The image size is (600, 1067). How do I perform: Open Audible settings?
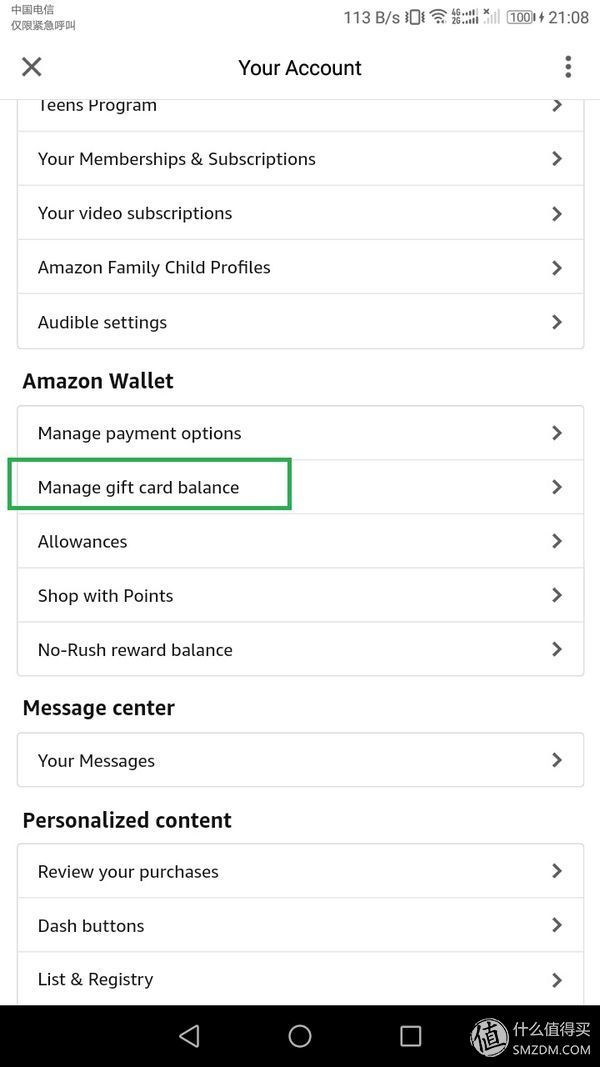click(300, 322)
